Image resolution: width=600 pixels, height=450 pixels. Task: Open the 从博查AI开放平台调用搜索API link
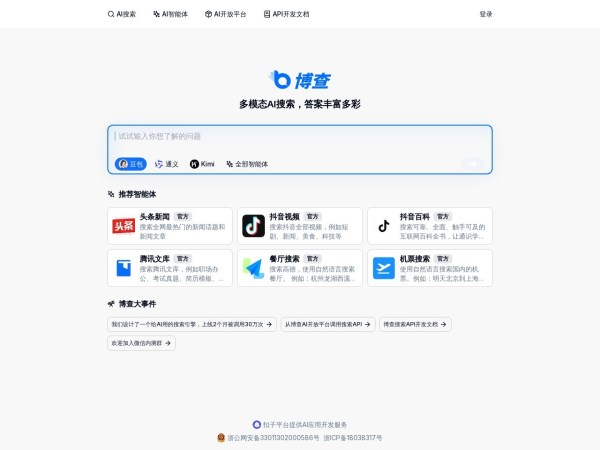[x=327, y=324]
